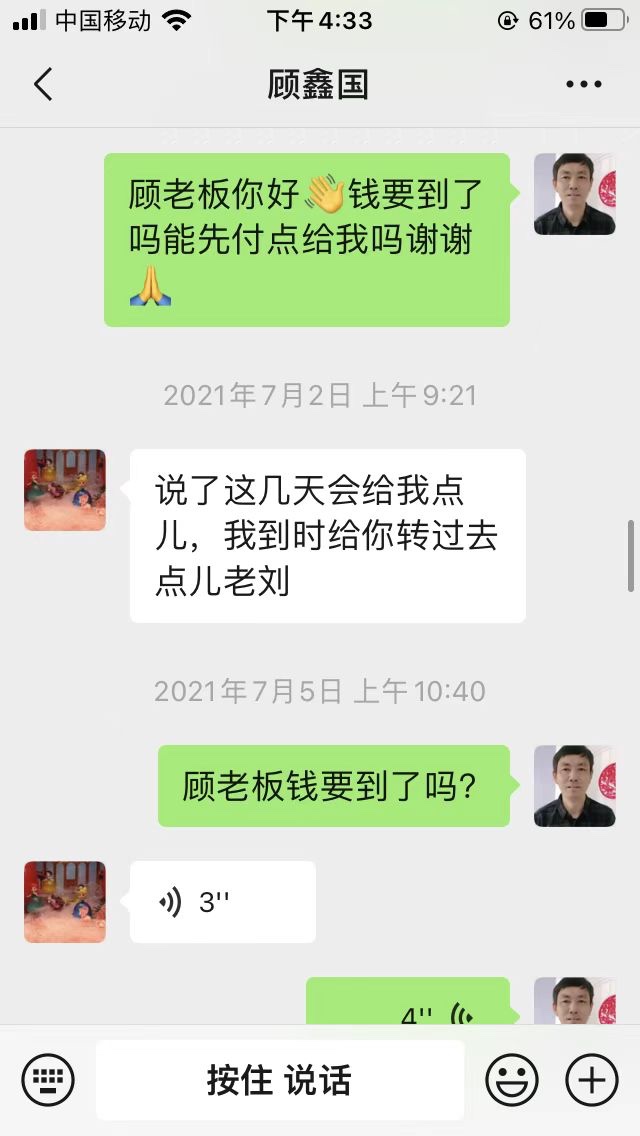Switch to keyboard text input
Image resolution: width=640 pixels, height=1136 pixels.
[48, 1080]
